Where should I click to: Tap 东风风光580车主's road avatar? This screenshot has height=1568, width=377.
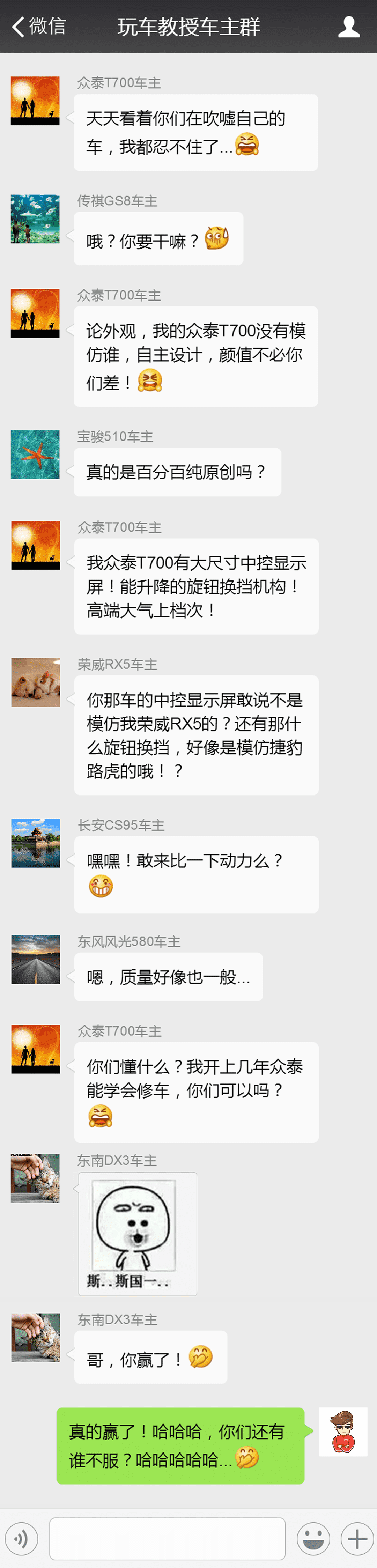tap(35, 959)
